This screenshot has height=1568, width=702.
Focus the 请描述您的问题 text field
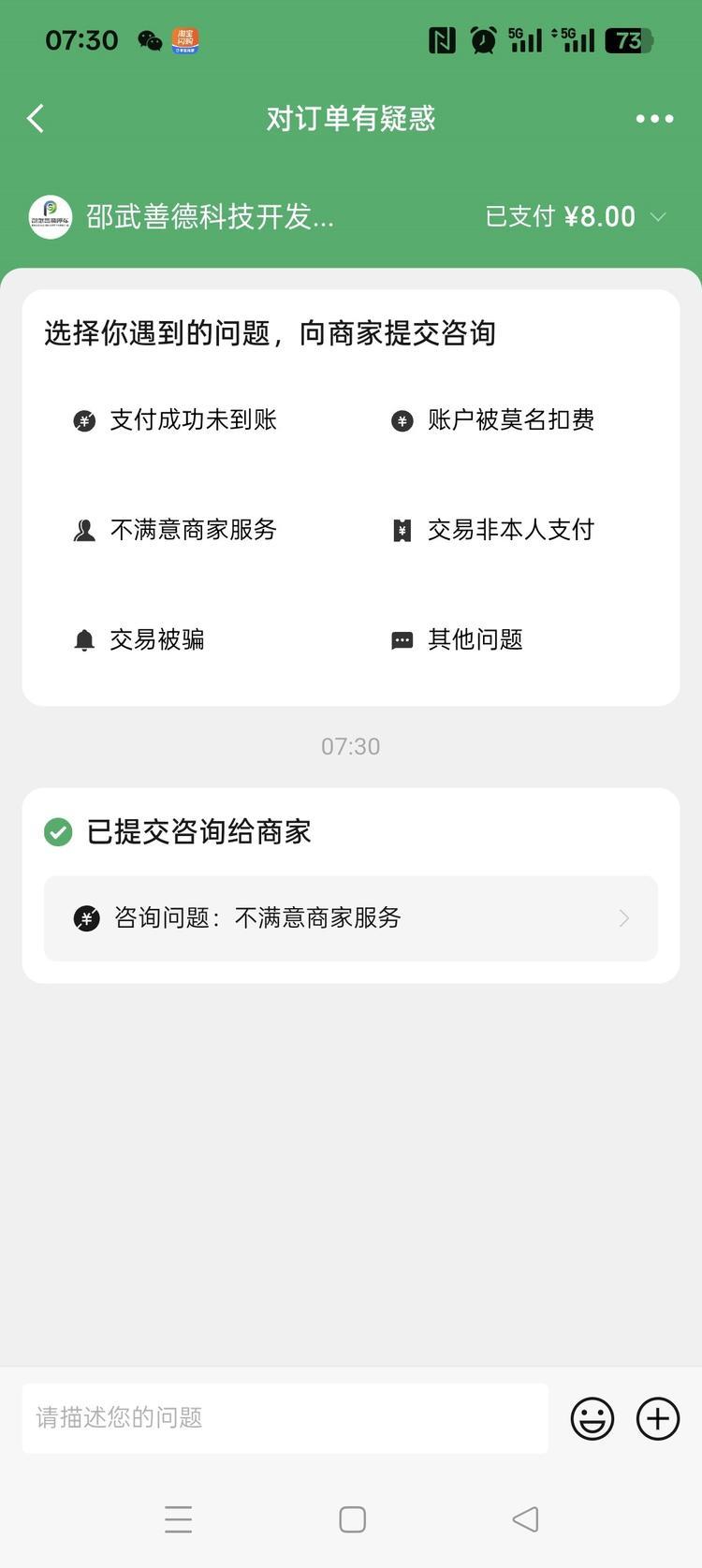click(x=285, y=1418)
